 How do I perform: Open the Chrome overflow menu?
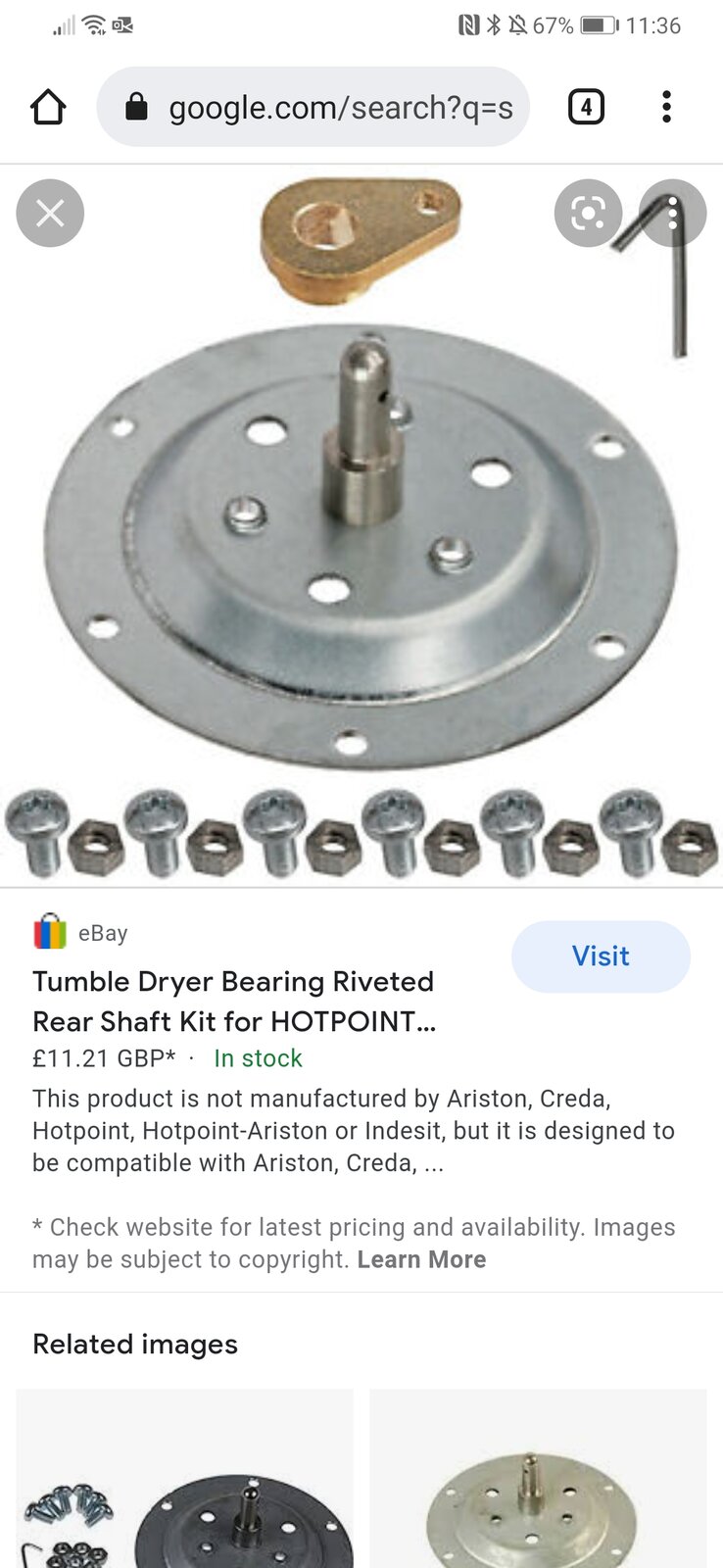[666, 107]
